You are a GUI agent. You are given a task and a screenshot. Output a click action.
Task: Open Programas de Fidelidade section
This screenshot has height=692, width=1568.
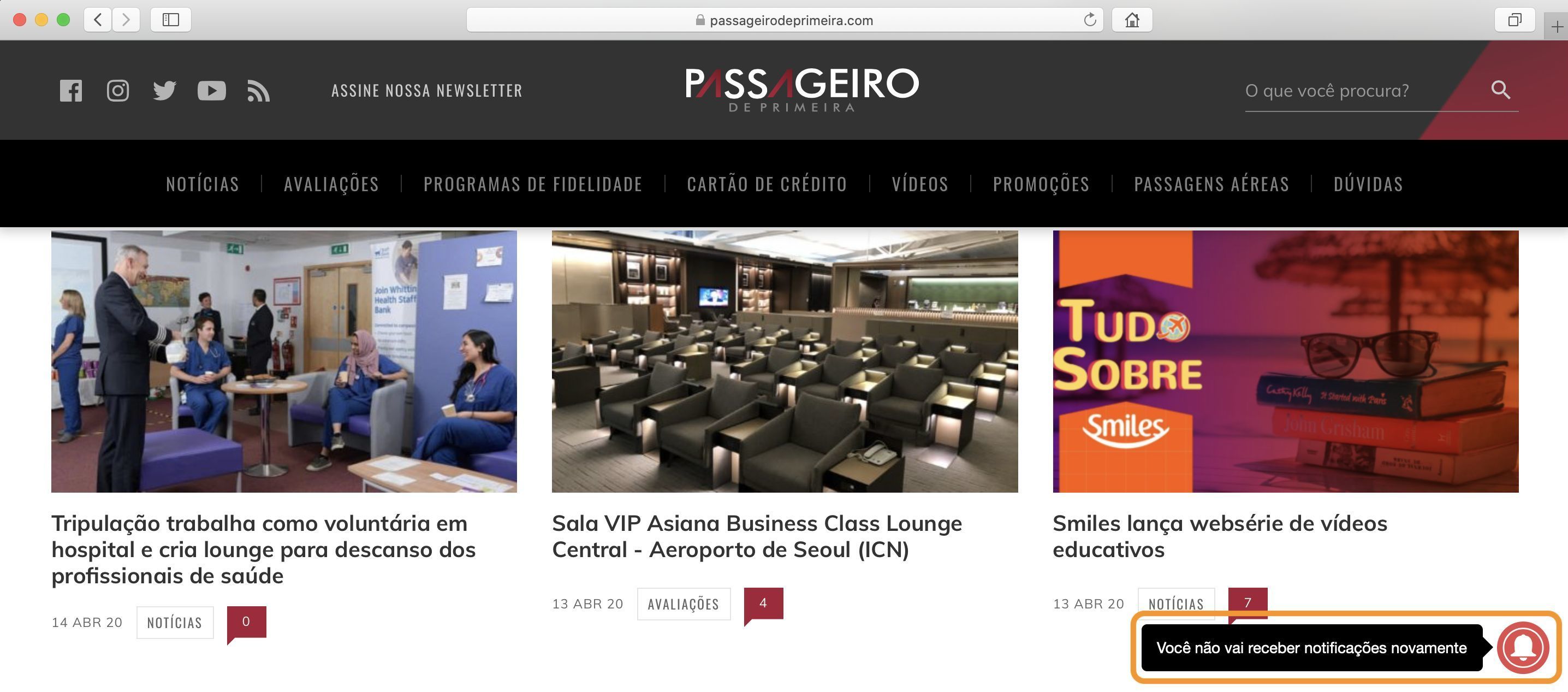[533, 184]
